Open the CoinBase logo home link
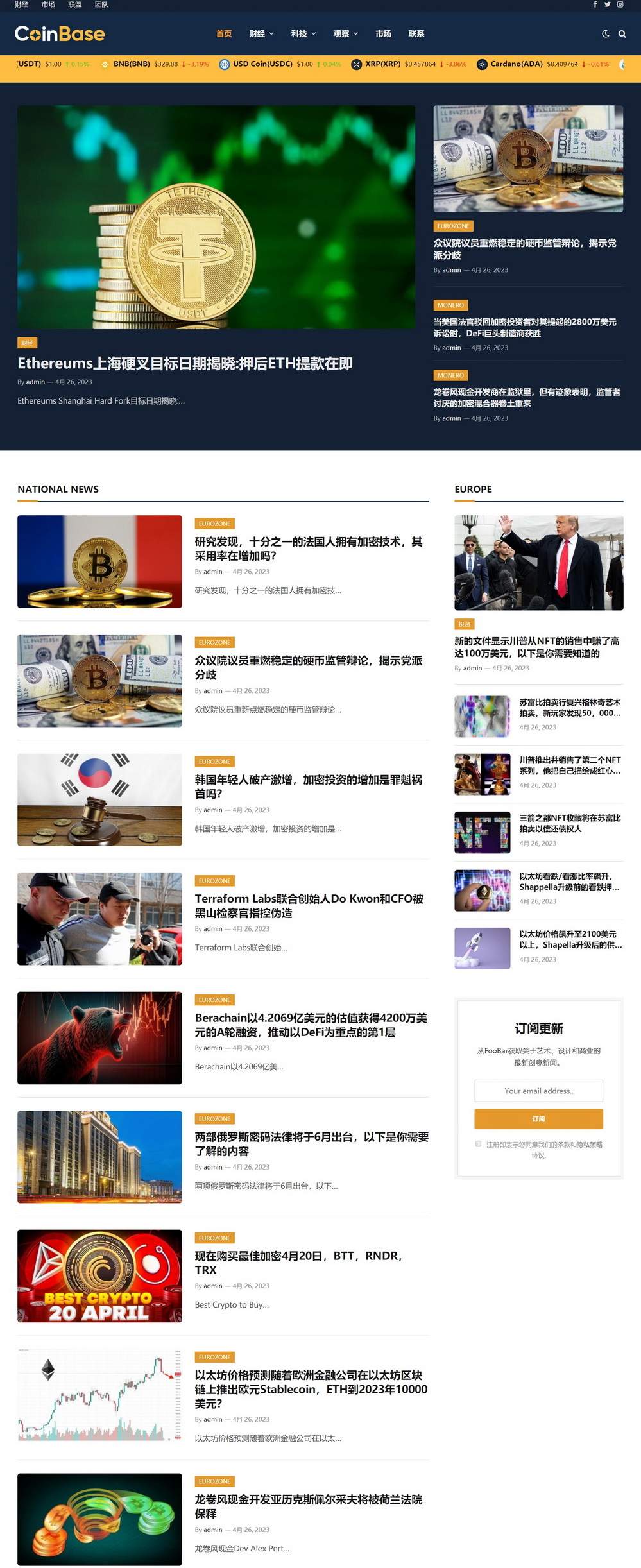This screenshot has height=1568, width=641. point(60,34)
